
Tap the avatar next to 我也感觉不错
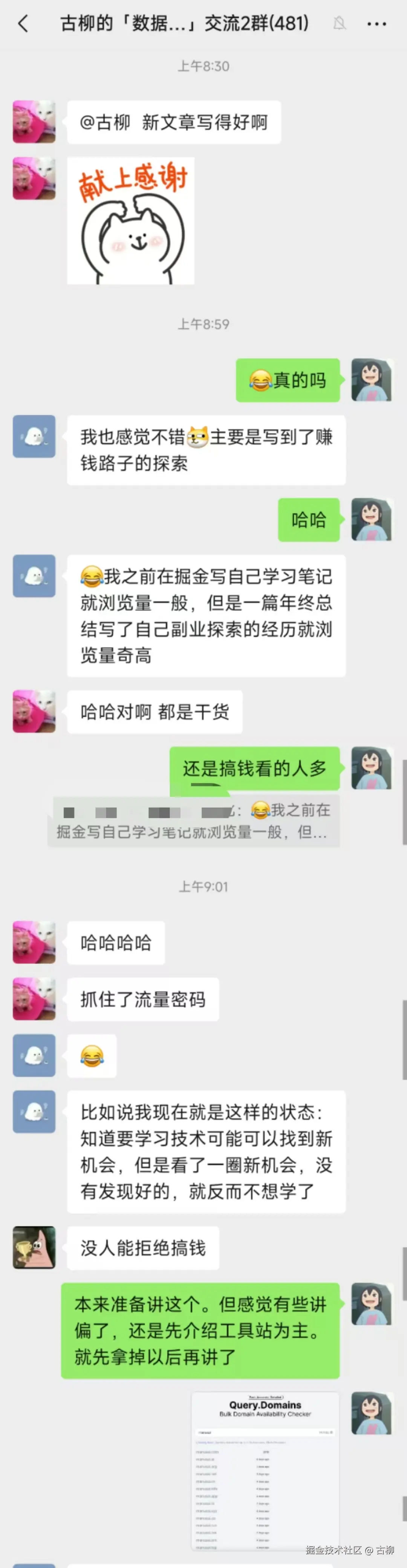pos(34,437)
